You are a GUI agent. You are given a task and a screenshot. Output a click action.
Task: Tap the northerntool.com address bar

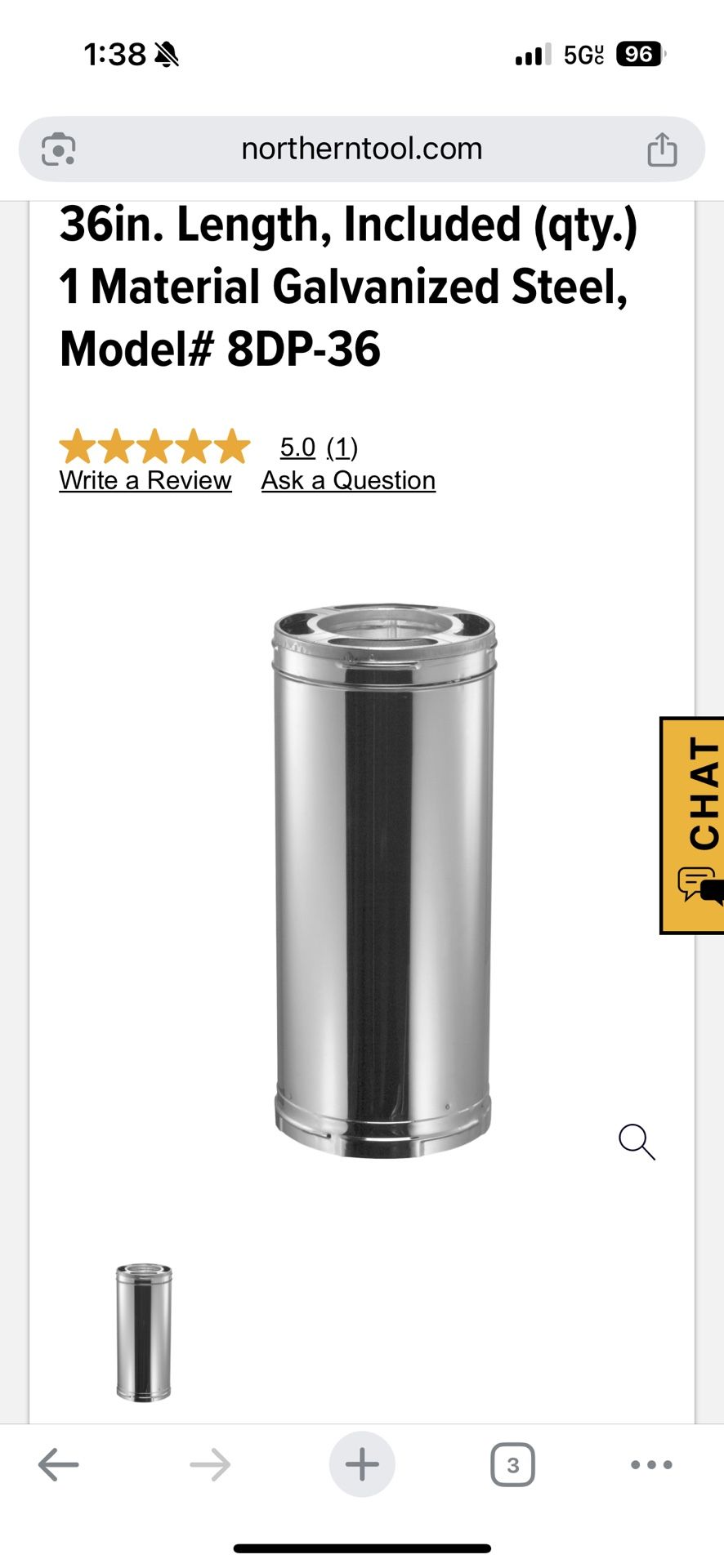click(362, 149)
